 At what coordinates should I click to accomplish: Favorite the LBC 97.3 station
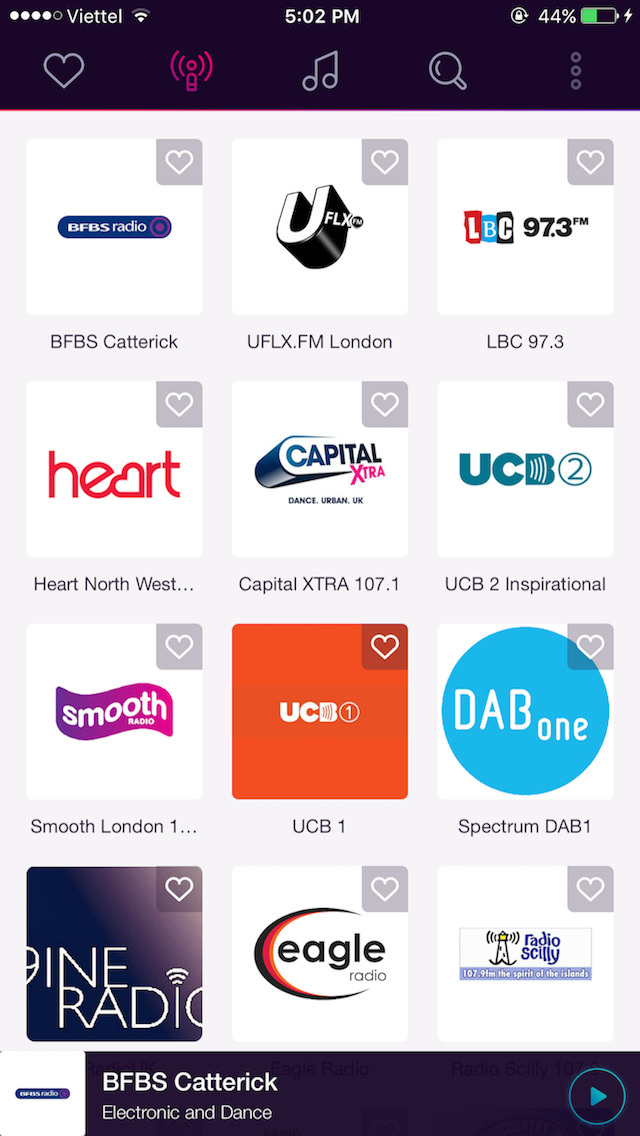(590, 162)
